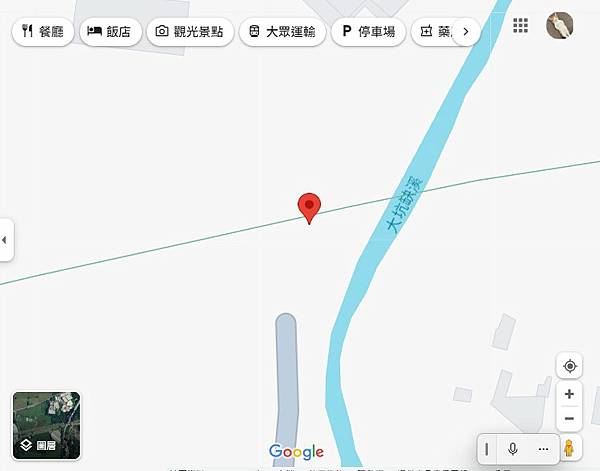The width and height of the screenshot is (600, 471).
Task: Center map on my location
Action: tap(569, 366)
